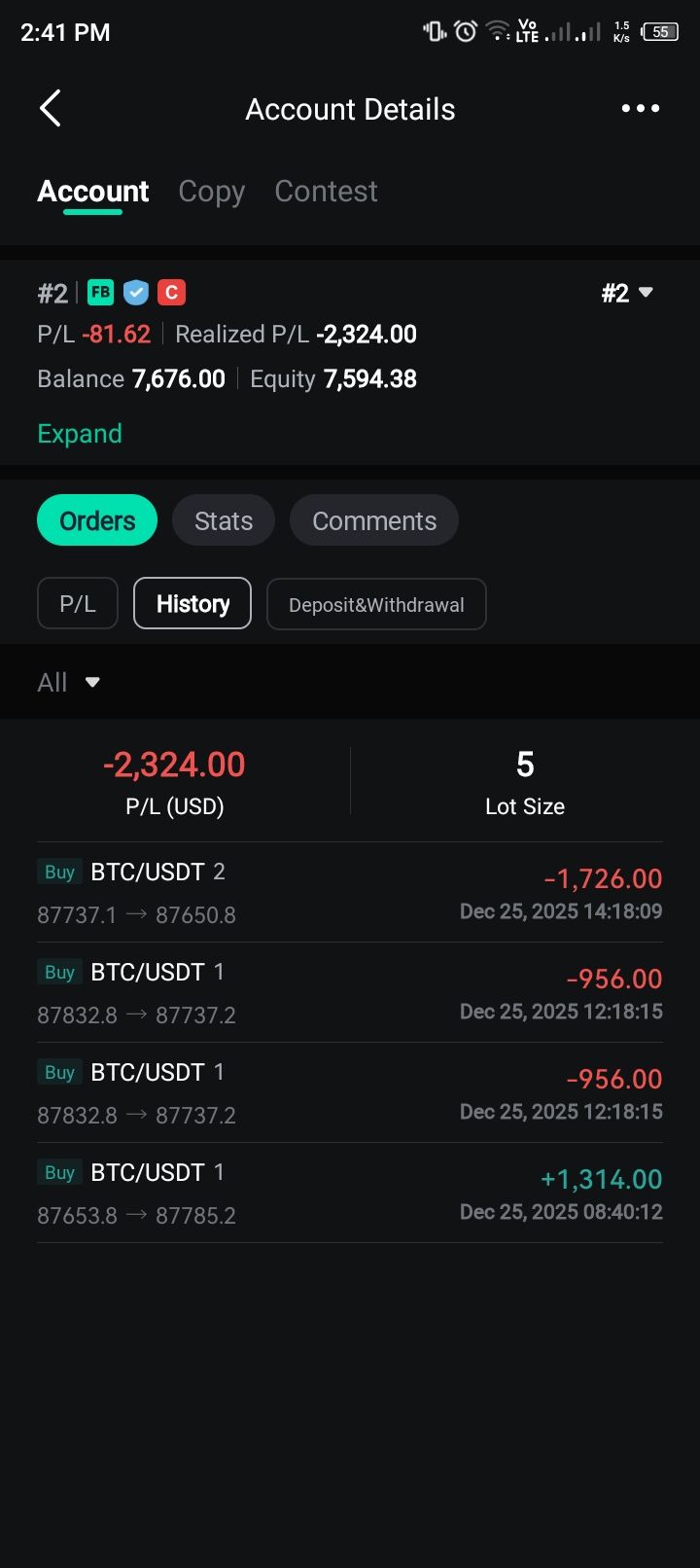Screen dimensions: 700x1568
Task: Switch to the Contest tab
Action: (x=326, y=192)
